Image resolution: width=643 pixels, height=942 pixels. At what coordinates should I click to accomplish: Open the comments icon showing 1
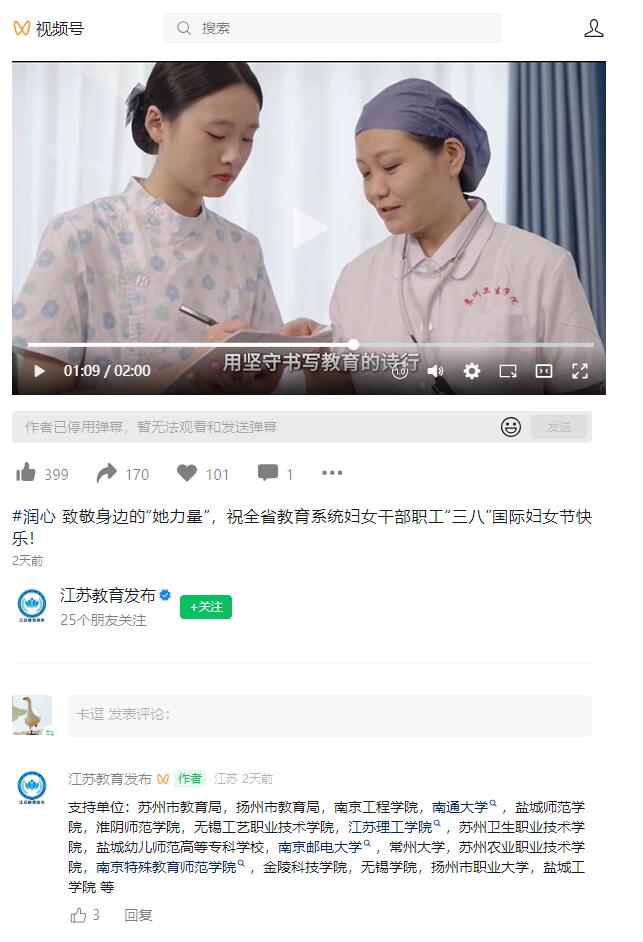267,473
